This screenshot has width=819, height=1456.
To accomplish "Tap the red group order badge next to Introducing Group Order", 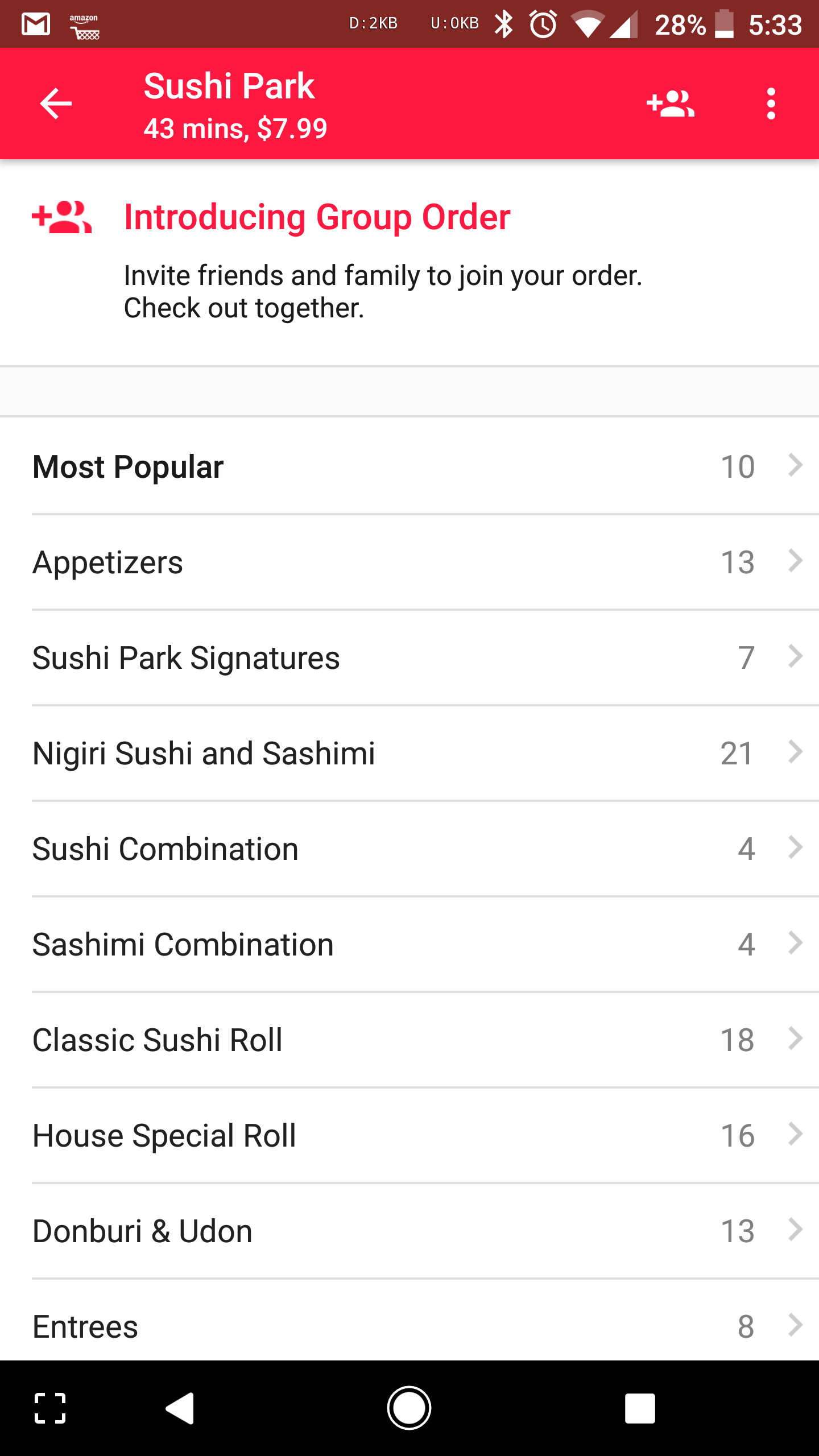I will [x=61, y=218].
